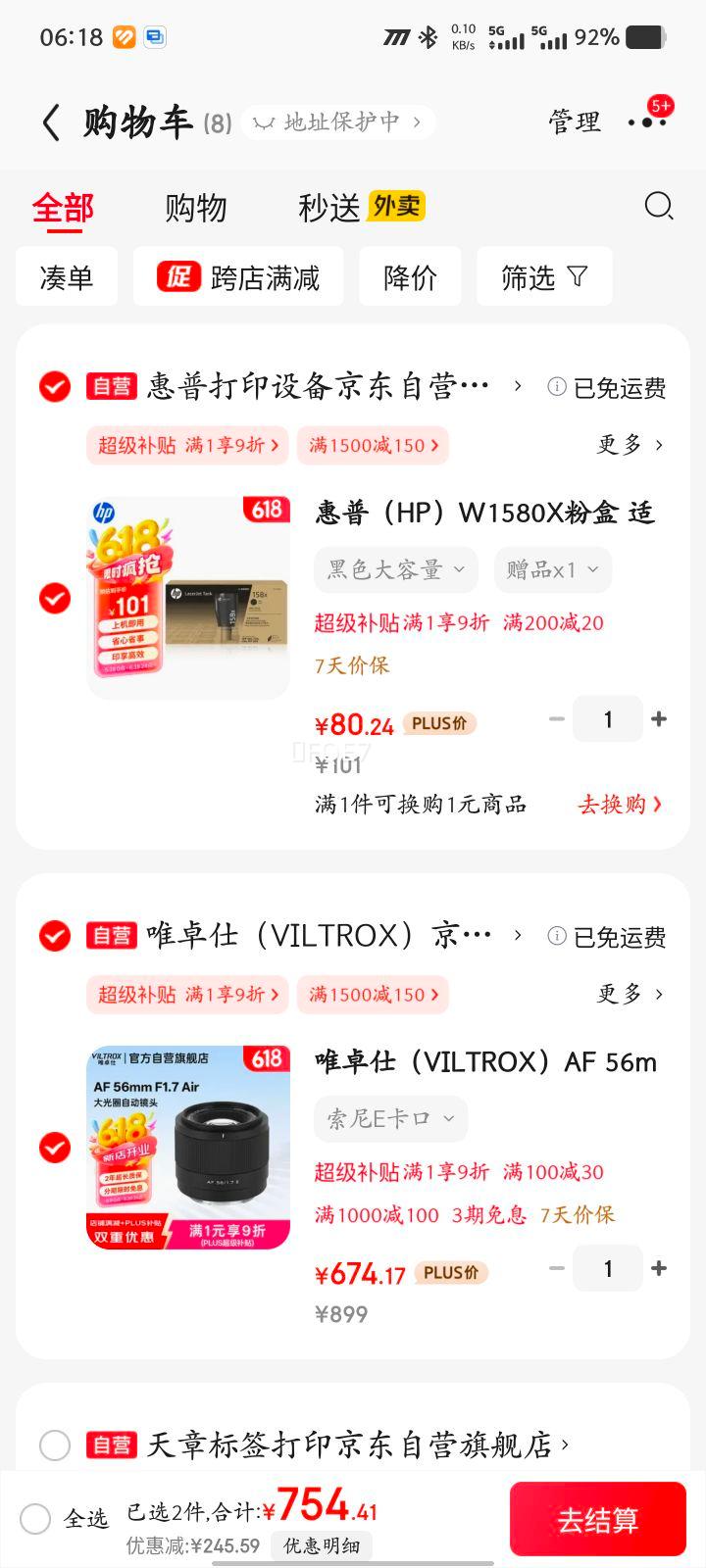Screen dimensions: 706x1568
Task: Open the 跨店满减 promotion chip
Action: tap(238, 276)
